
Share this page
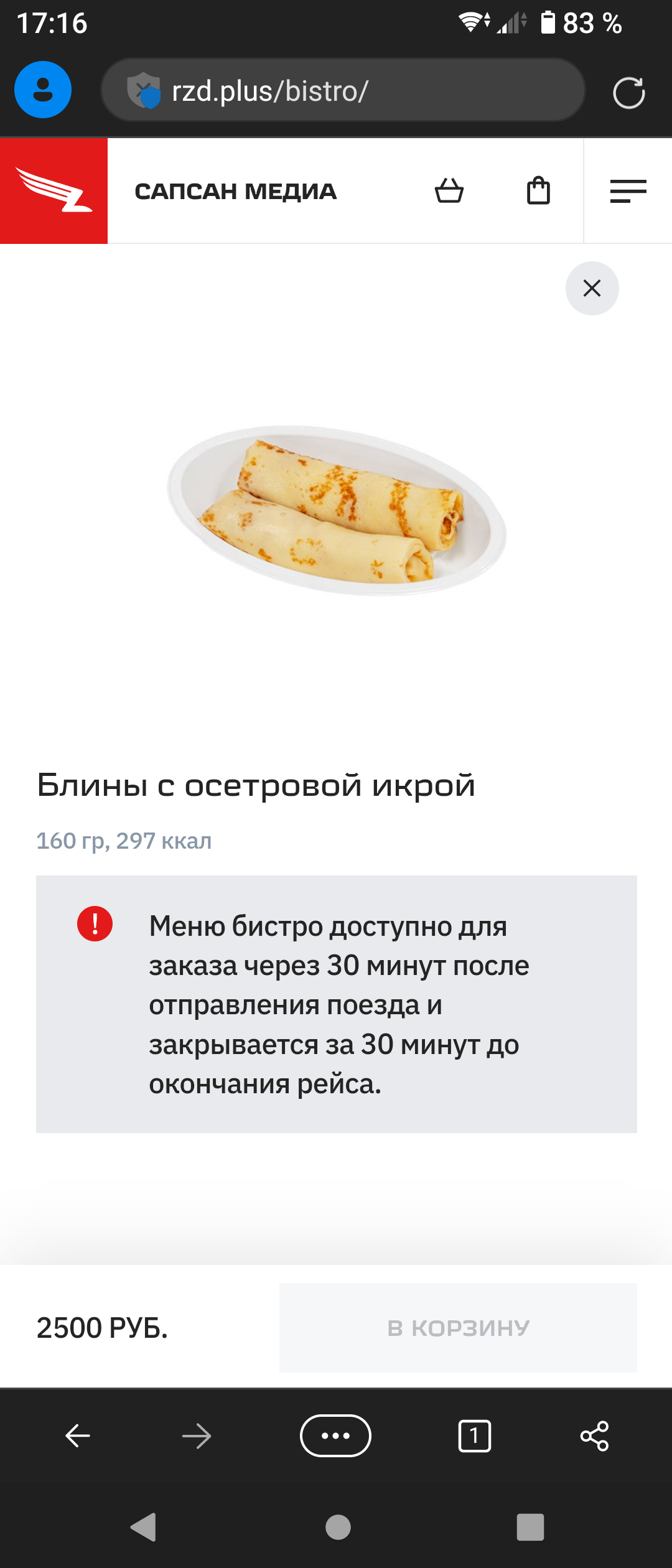[594, 1436]
